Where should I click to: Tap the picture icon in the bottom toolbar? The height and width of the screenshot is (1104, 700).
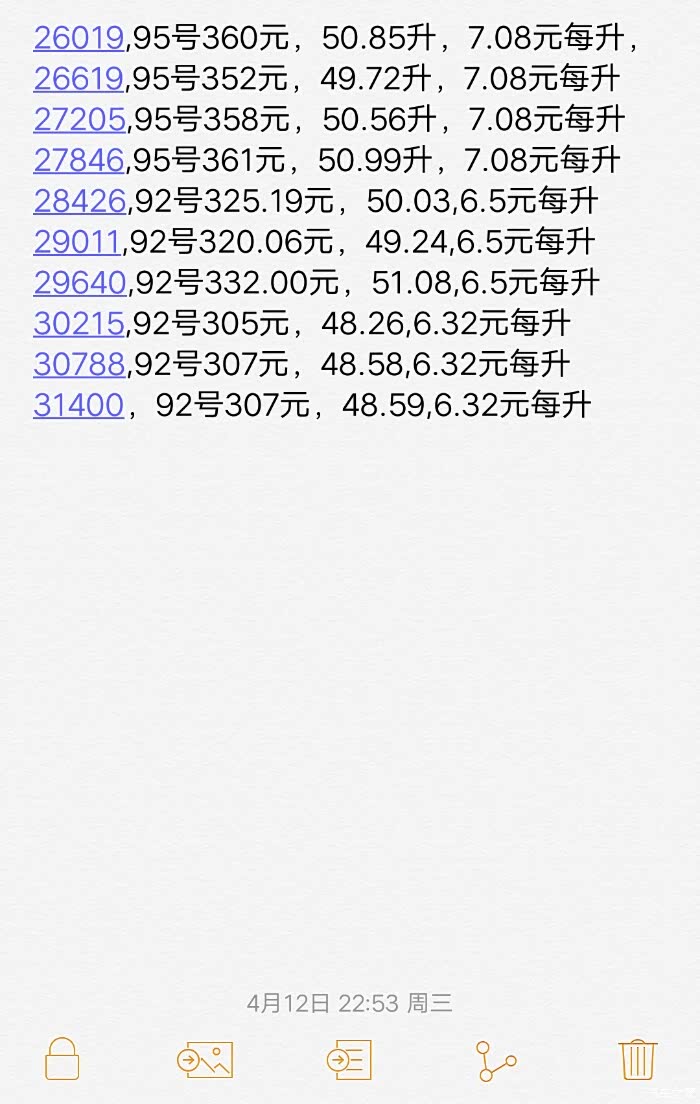point(205,1059)
